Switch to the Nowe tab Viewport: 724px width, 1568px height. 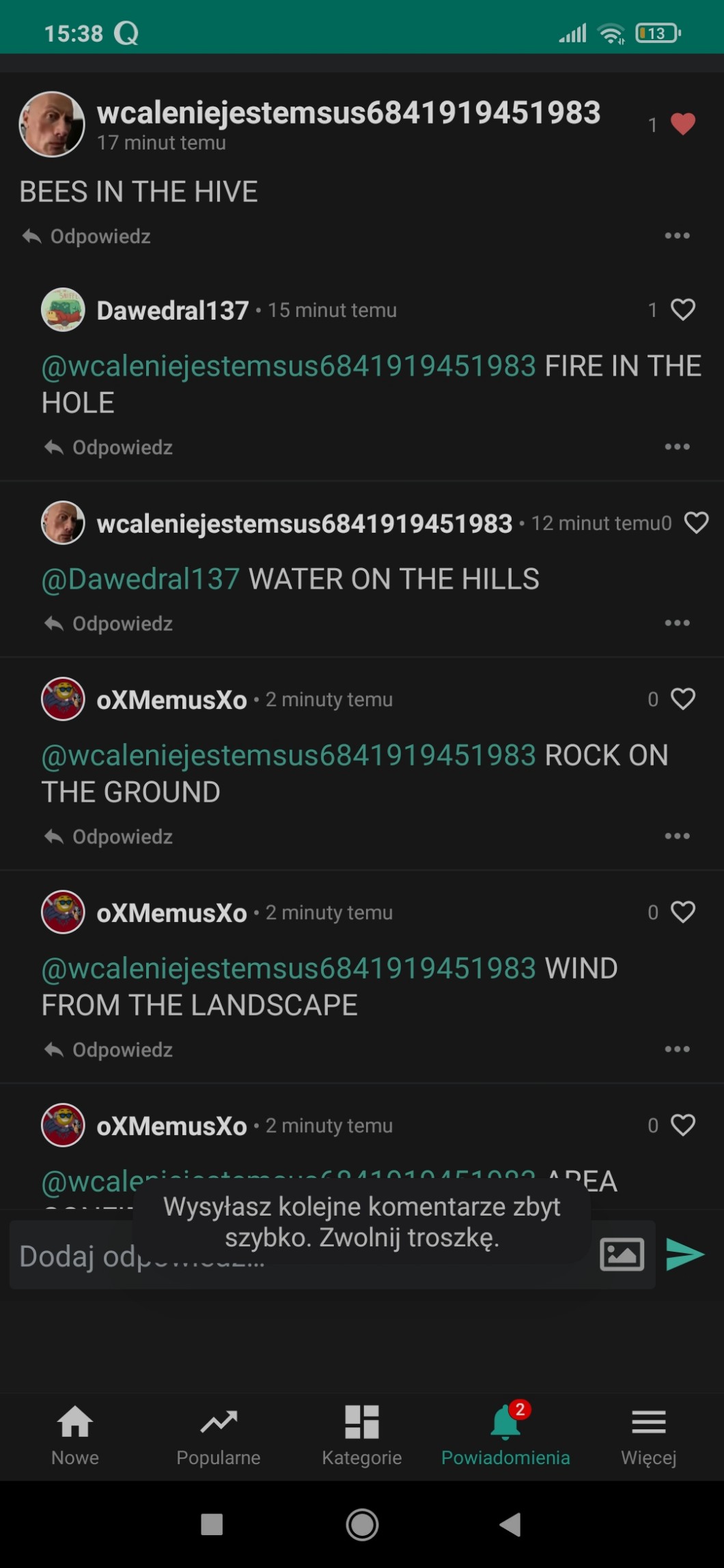[75, 1434]
